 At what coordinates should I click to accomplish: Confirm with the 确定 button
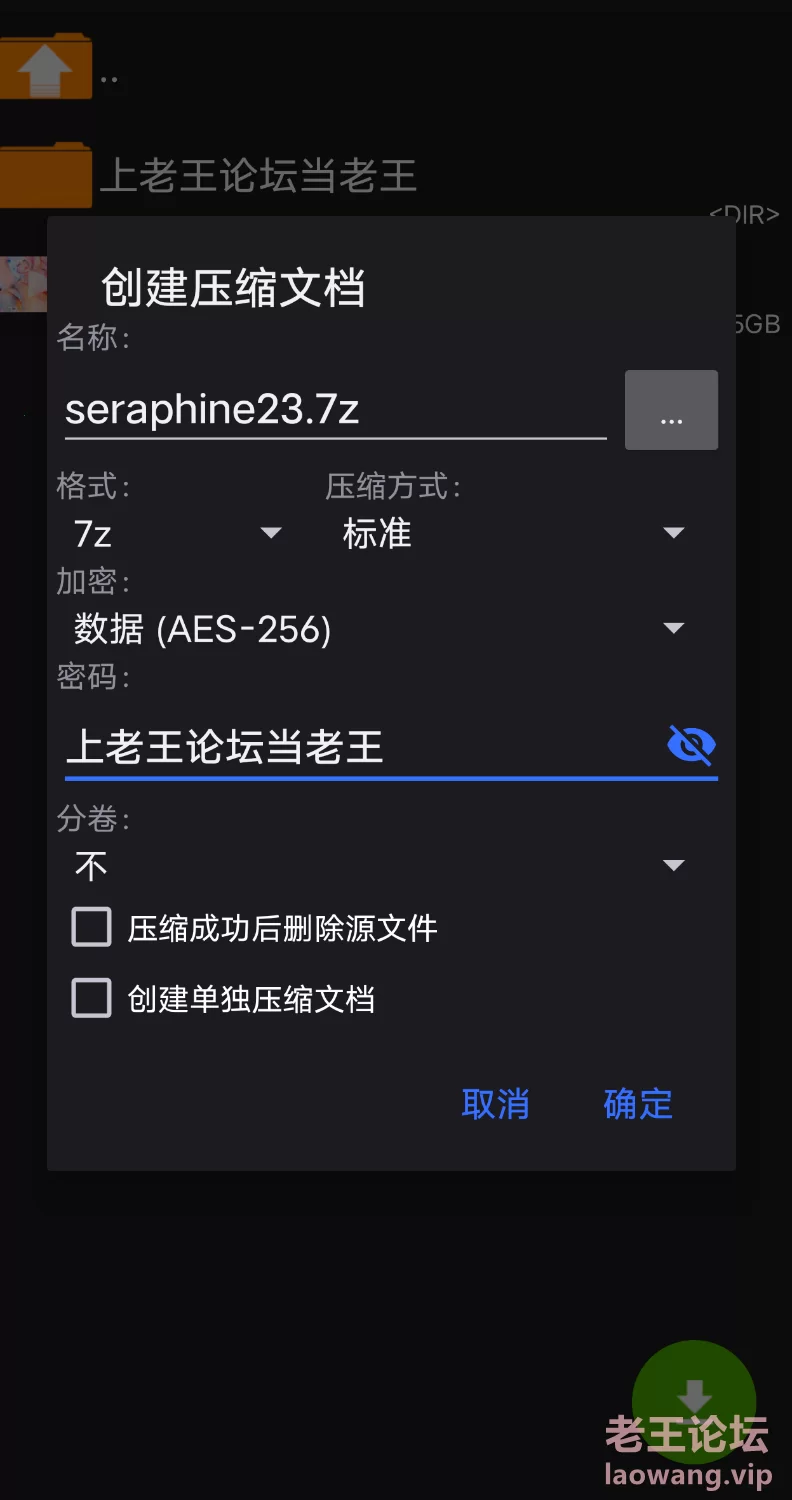[x=638, y=1104]
